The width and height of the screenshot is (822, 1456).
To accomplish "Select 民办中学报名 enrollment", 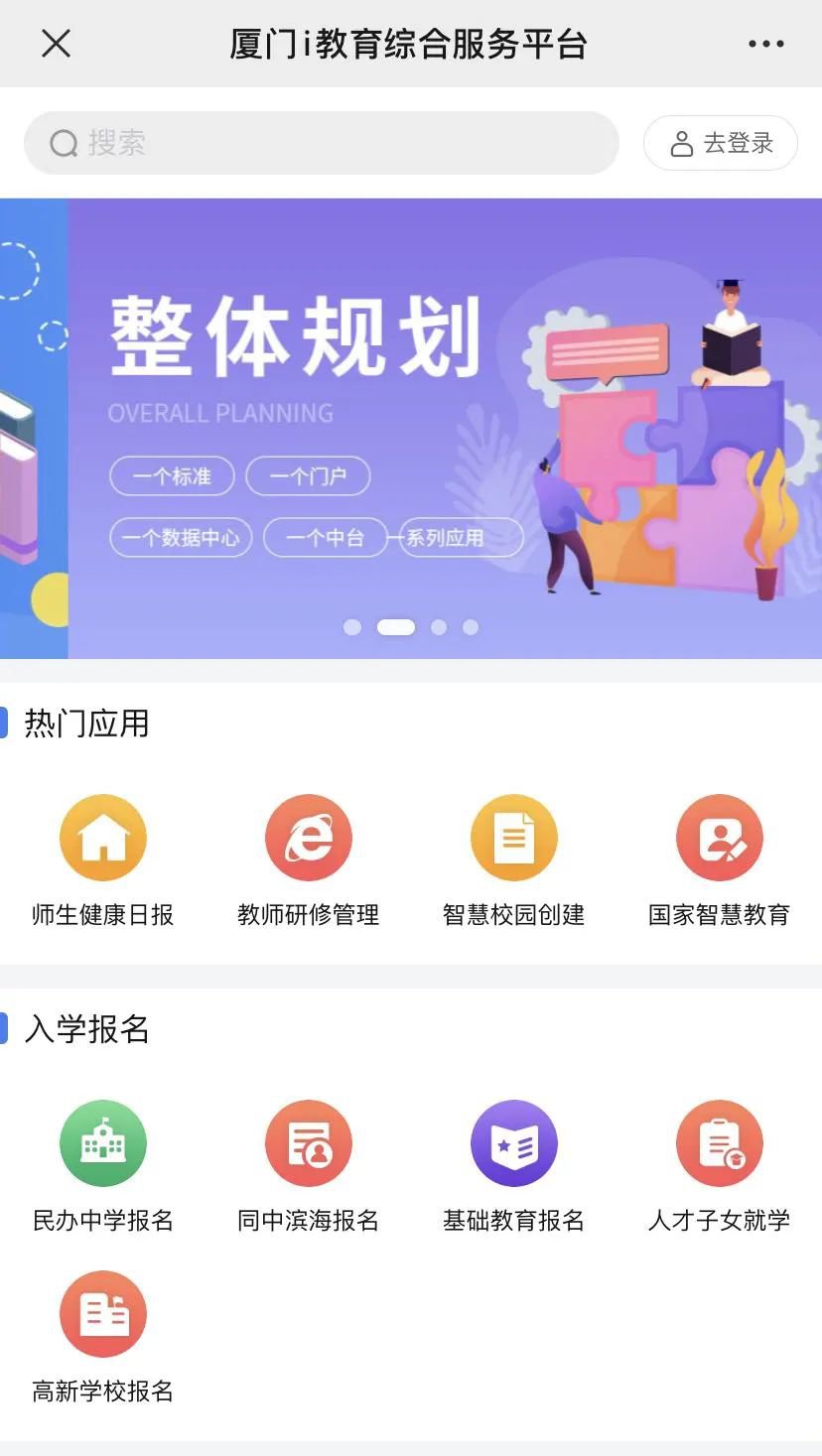I will point(103,1144).
